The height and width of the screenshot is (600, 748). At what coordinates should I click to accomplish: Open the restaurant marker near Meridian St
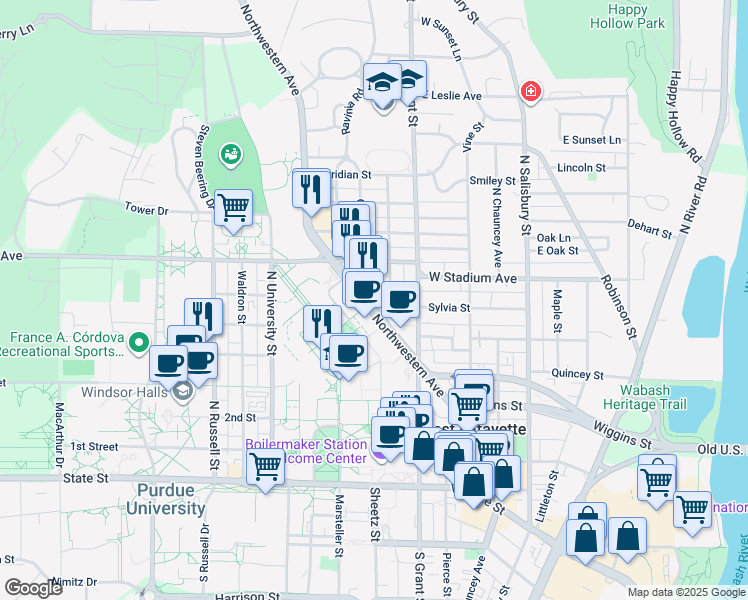point(311,190)
